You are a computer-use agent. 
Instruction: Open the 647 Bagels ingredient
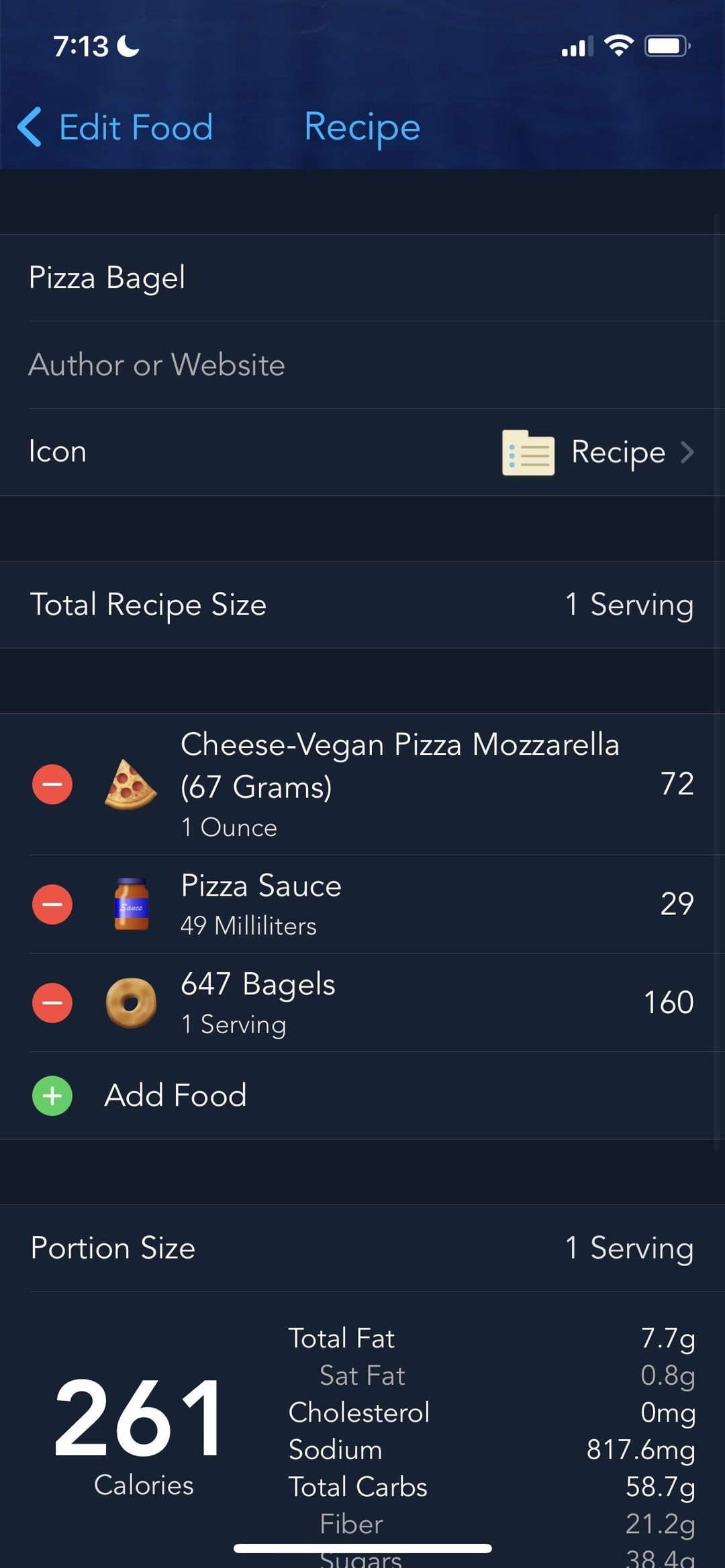[x=399, y=1002]
